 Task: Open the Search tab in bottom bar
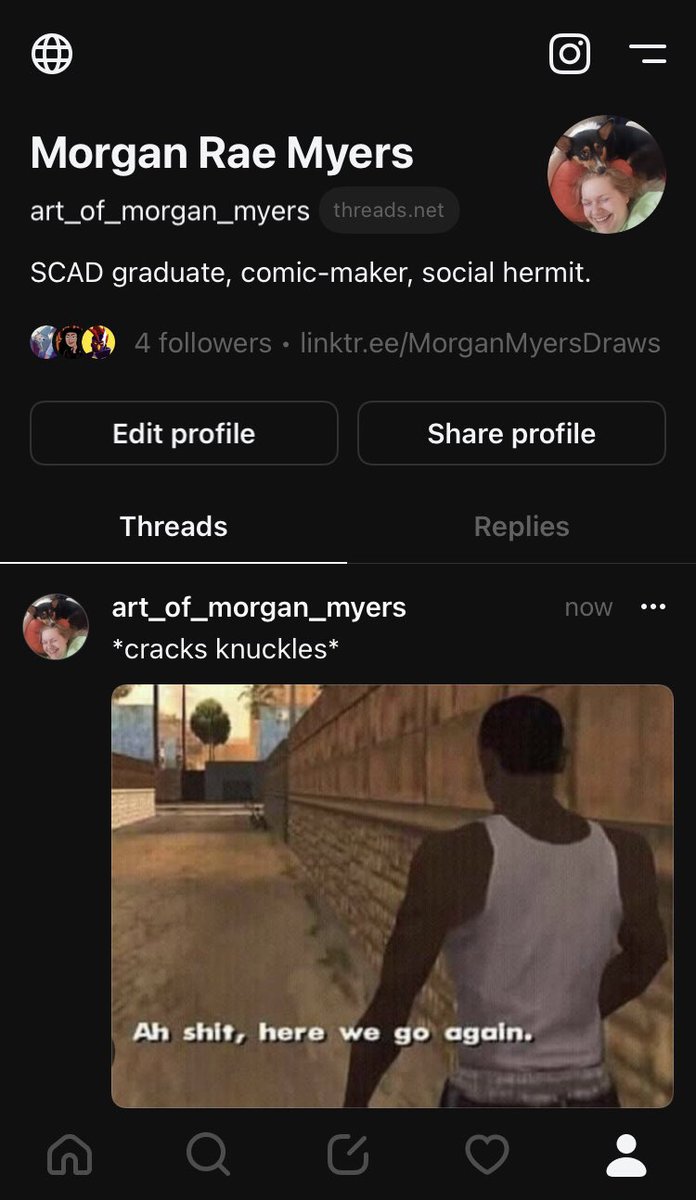[x=208, y=1155]
